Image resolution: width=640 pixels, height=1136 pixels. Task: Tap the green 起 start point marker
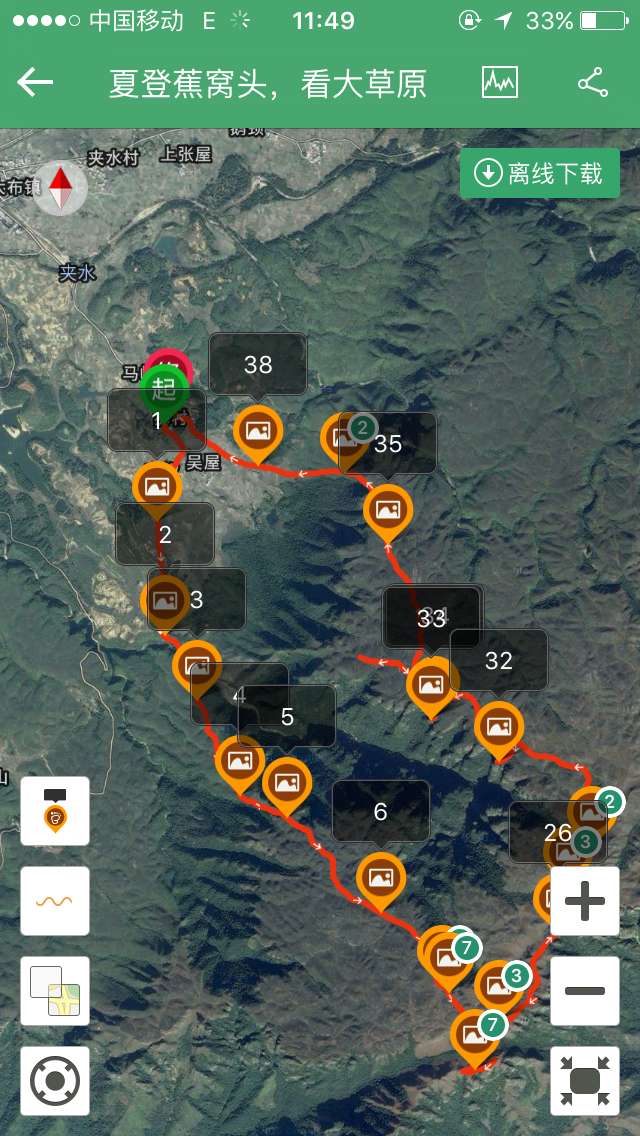coord(161,390)
